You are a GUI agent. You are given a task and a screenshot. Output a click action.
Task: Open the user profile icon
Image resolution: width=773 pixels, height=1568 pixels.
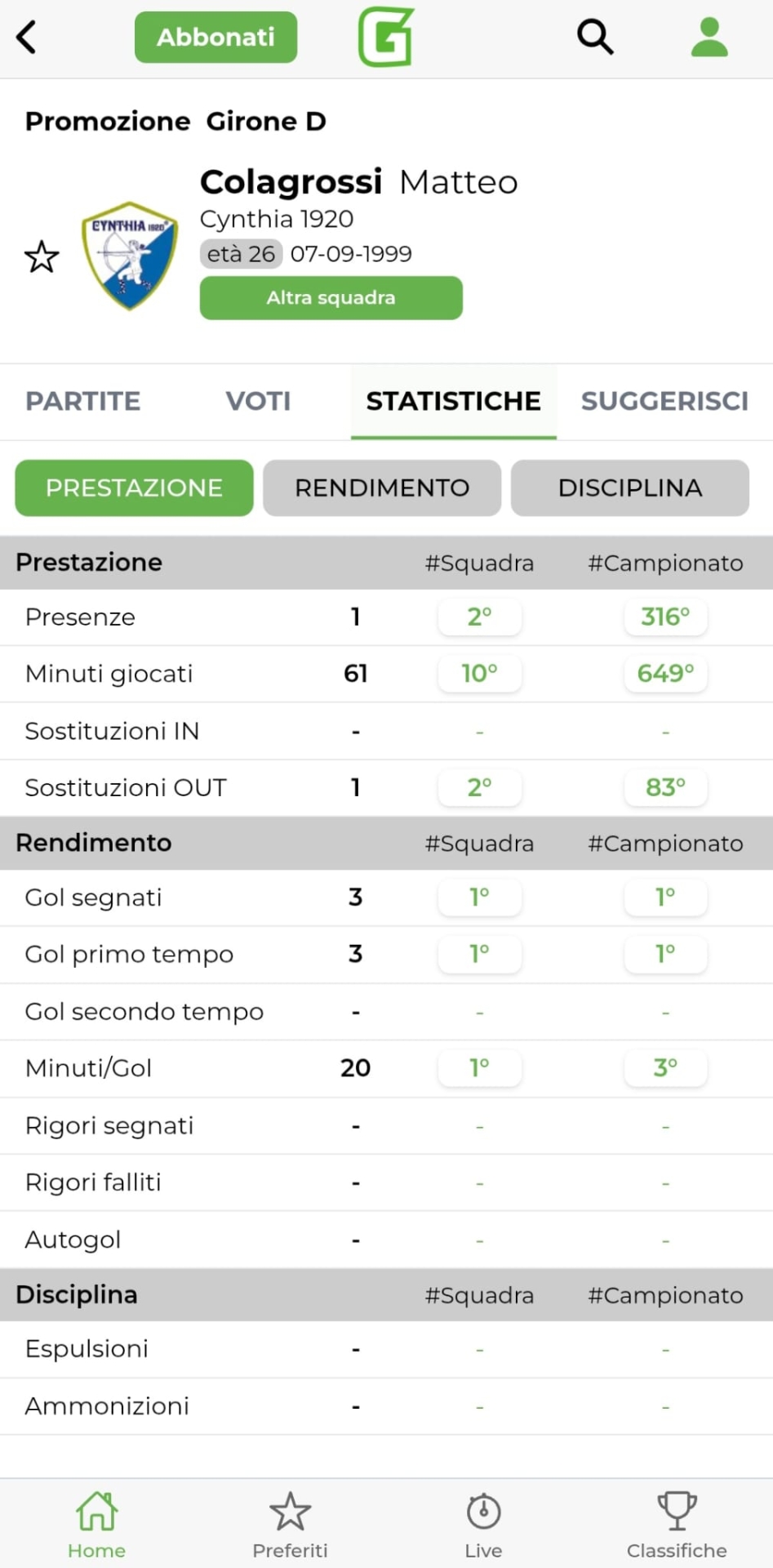click(x=709, y=38)
